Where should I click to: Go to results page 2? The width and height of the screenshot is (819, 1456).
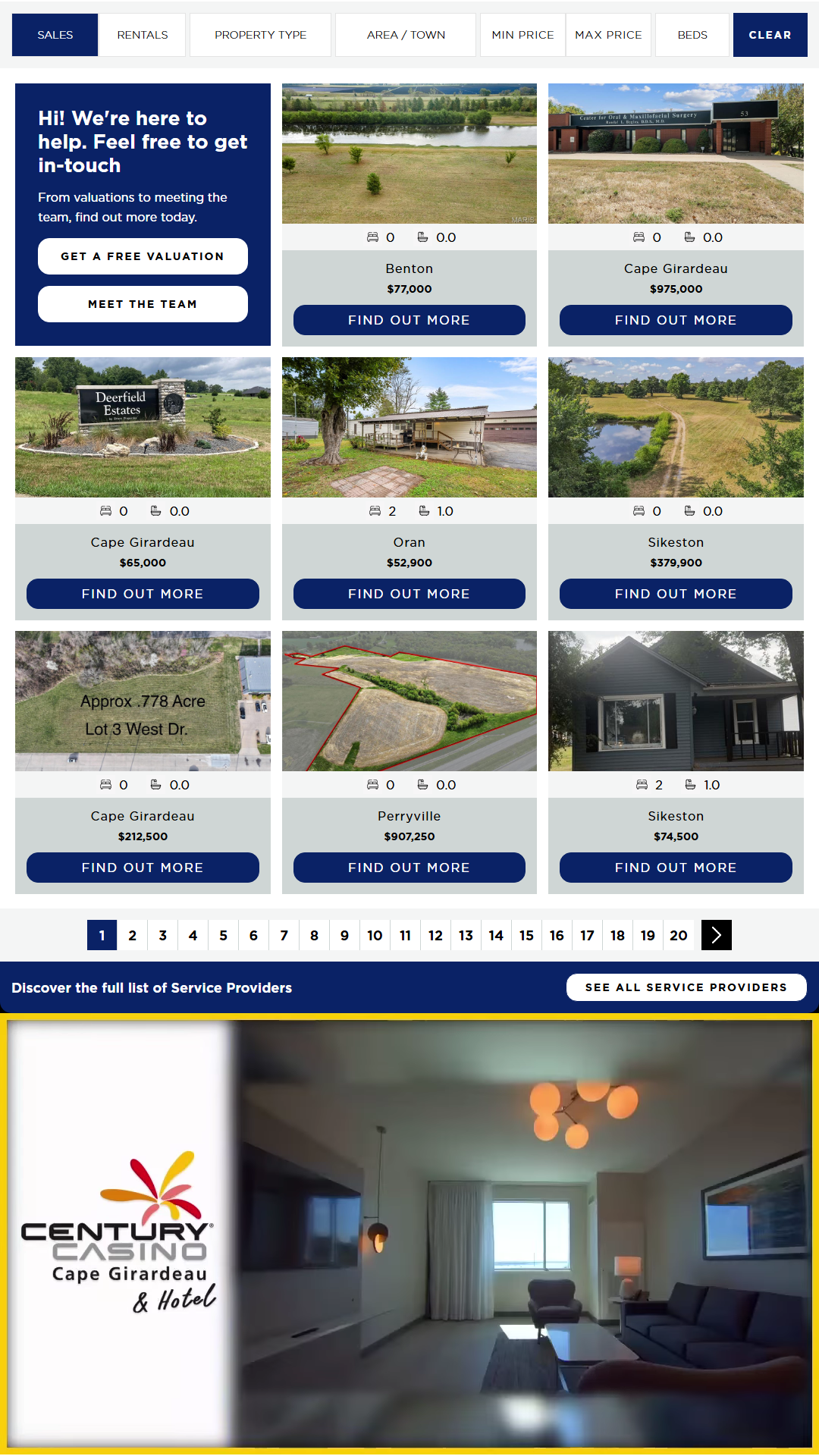tap(133, 935)
